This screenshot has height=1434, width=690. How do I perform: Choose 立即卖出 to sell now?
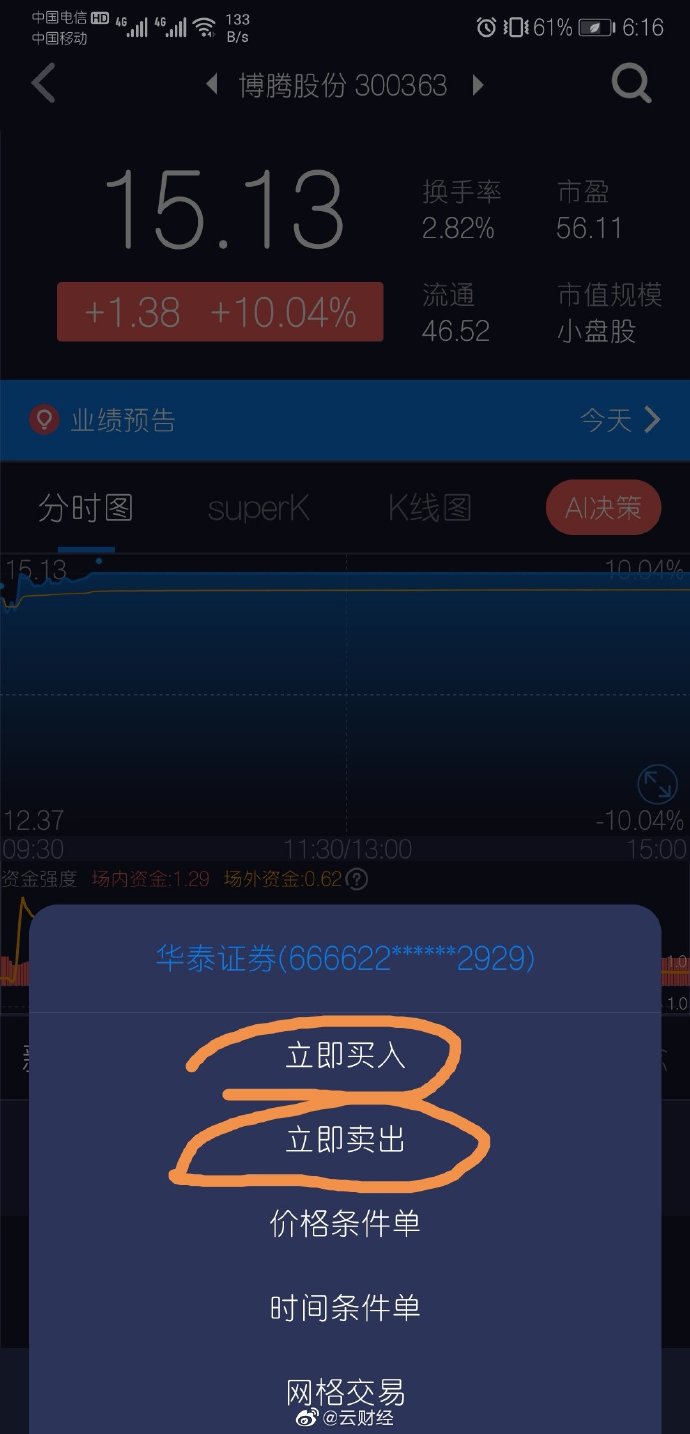pyautogui.click(x=345, y=1139)
